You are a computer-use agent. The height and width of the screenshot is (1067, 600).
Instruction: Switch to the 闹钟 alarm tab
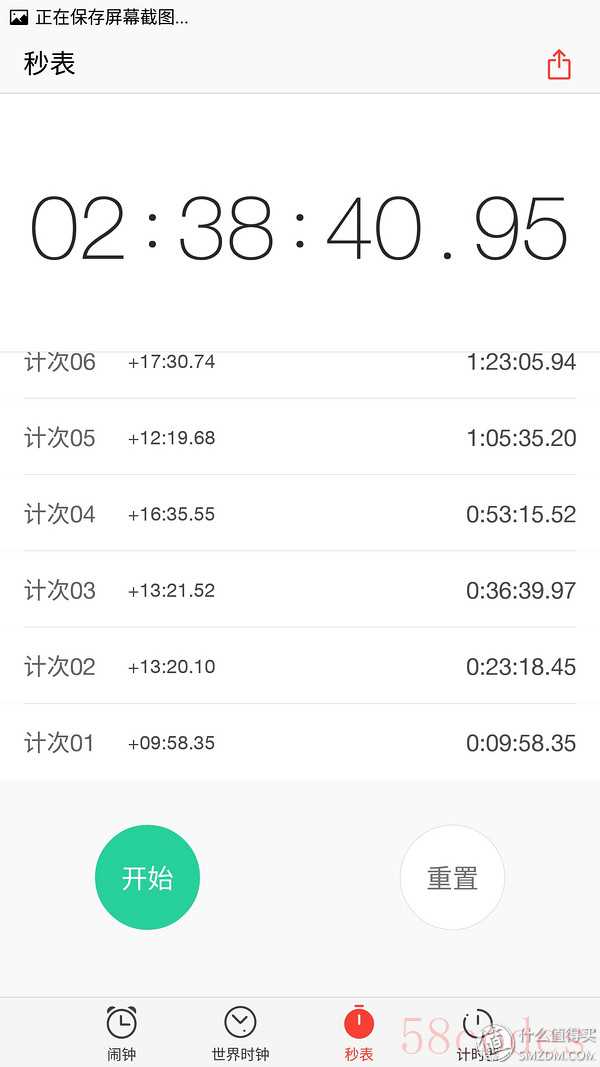pos(121,1033)
